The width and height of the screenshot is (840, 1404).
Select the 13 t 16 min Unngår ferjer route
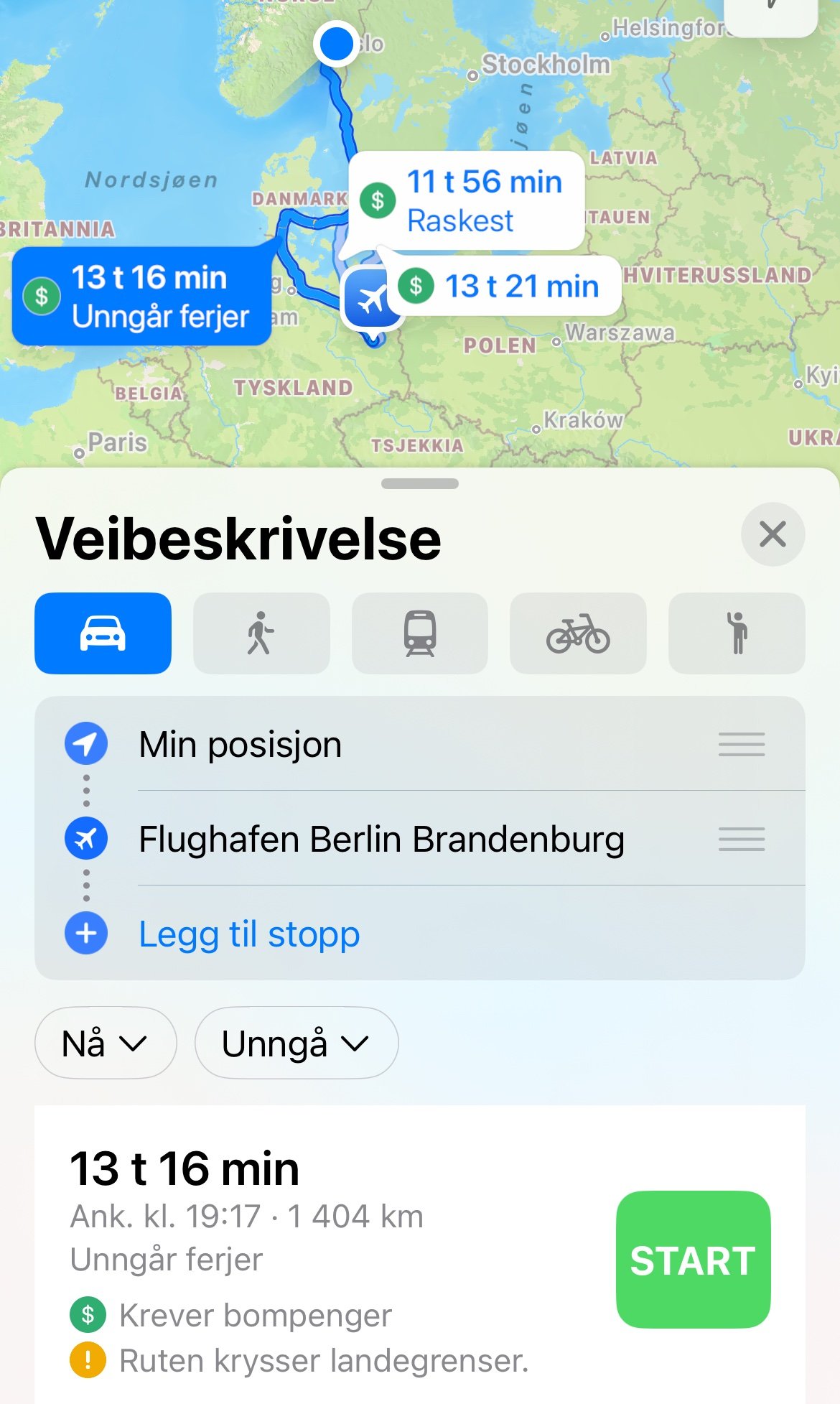click(142, 297)
